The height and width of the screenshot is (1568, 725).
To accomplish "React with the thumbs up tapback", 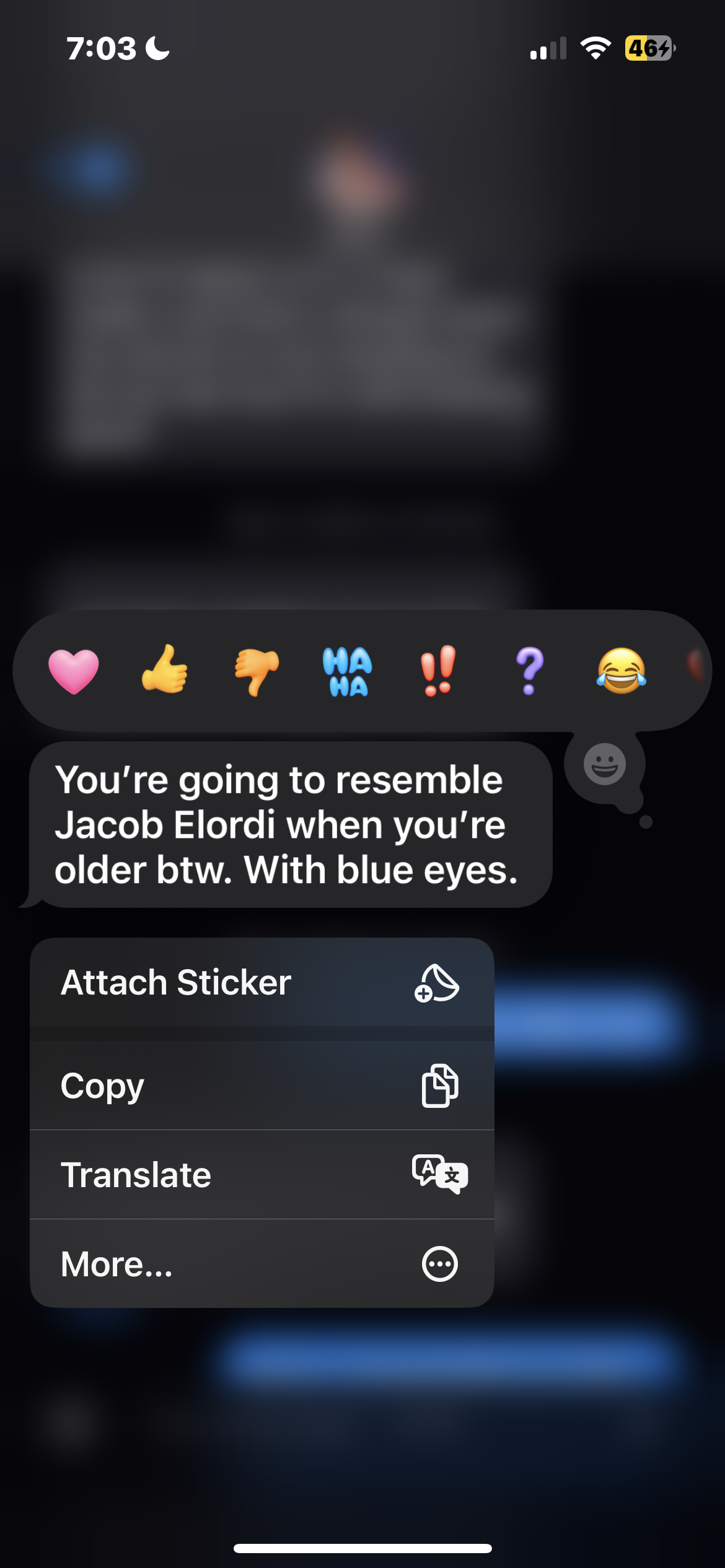I will click(x=165, y=670).
